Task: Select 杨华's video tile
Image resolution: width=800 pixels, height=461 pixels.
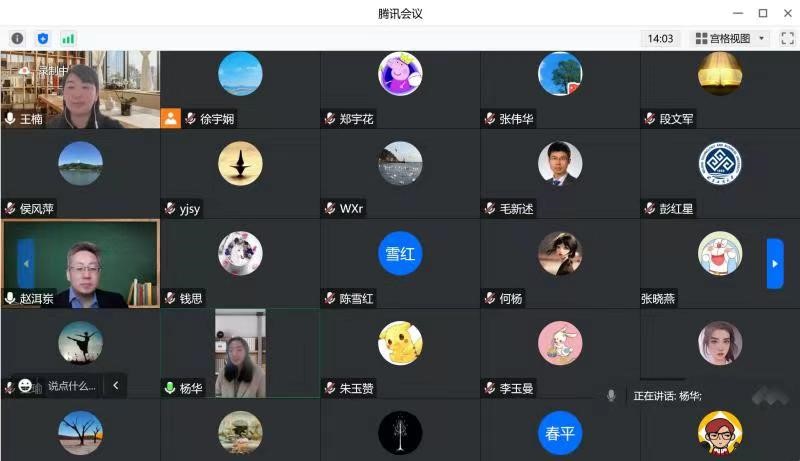Action: [240, 352]
